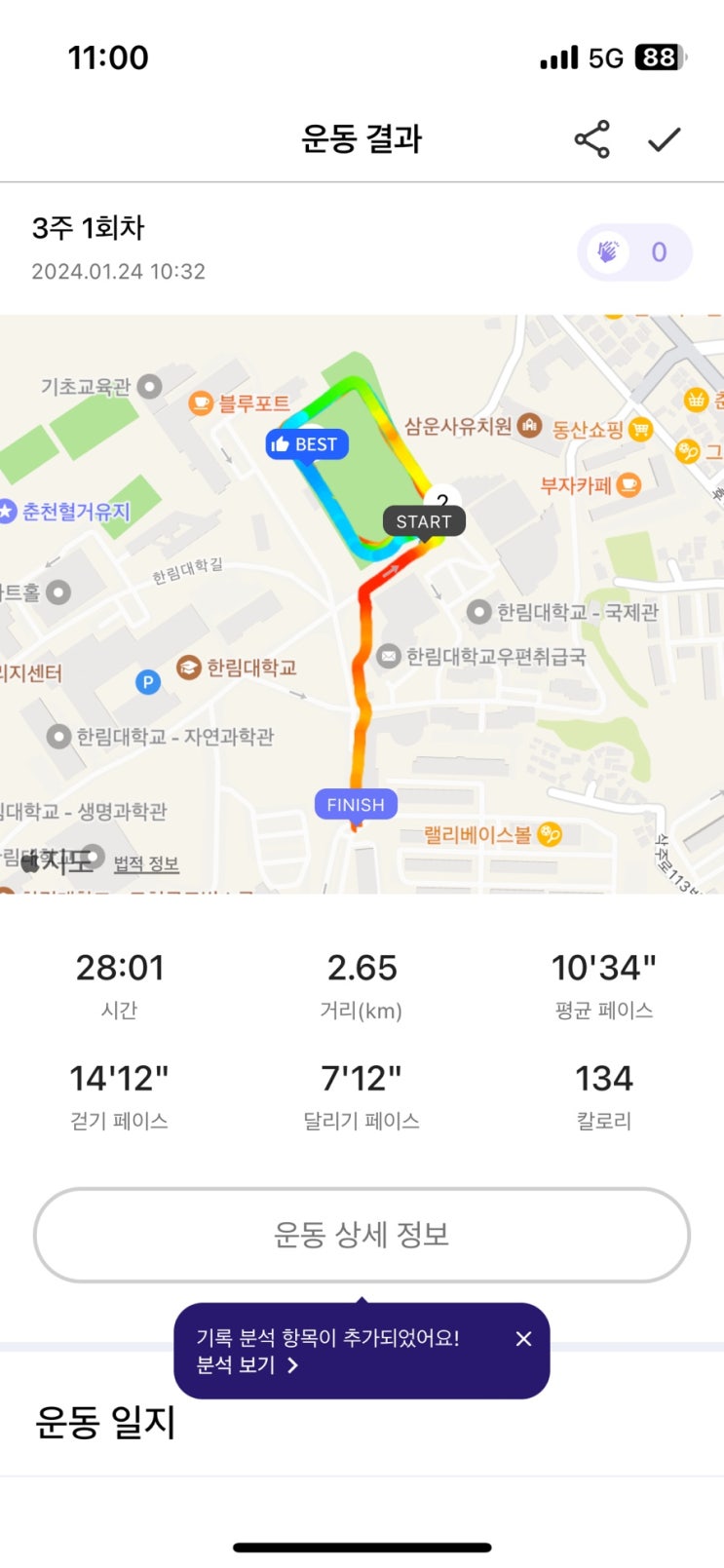
Task: Open 운동 상세 정보
Action: [x=362, y=1235]
